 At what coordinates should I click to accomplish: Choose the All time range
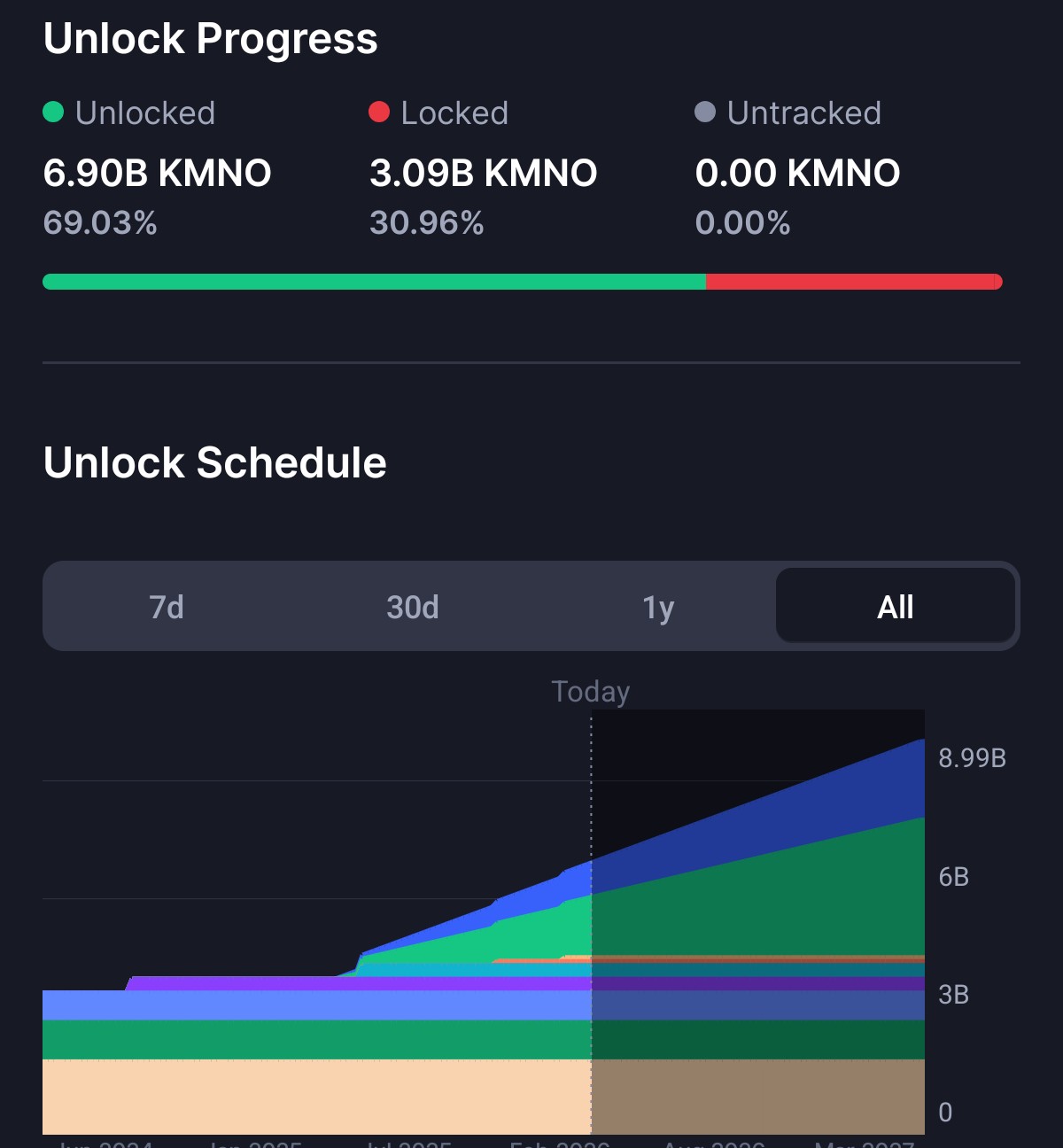[x=895, y=607]
